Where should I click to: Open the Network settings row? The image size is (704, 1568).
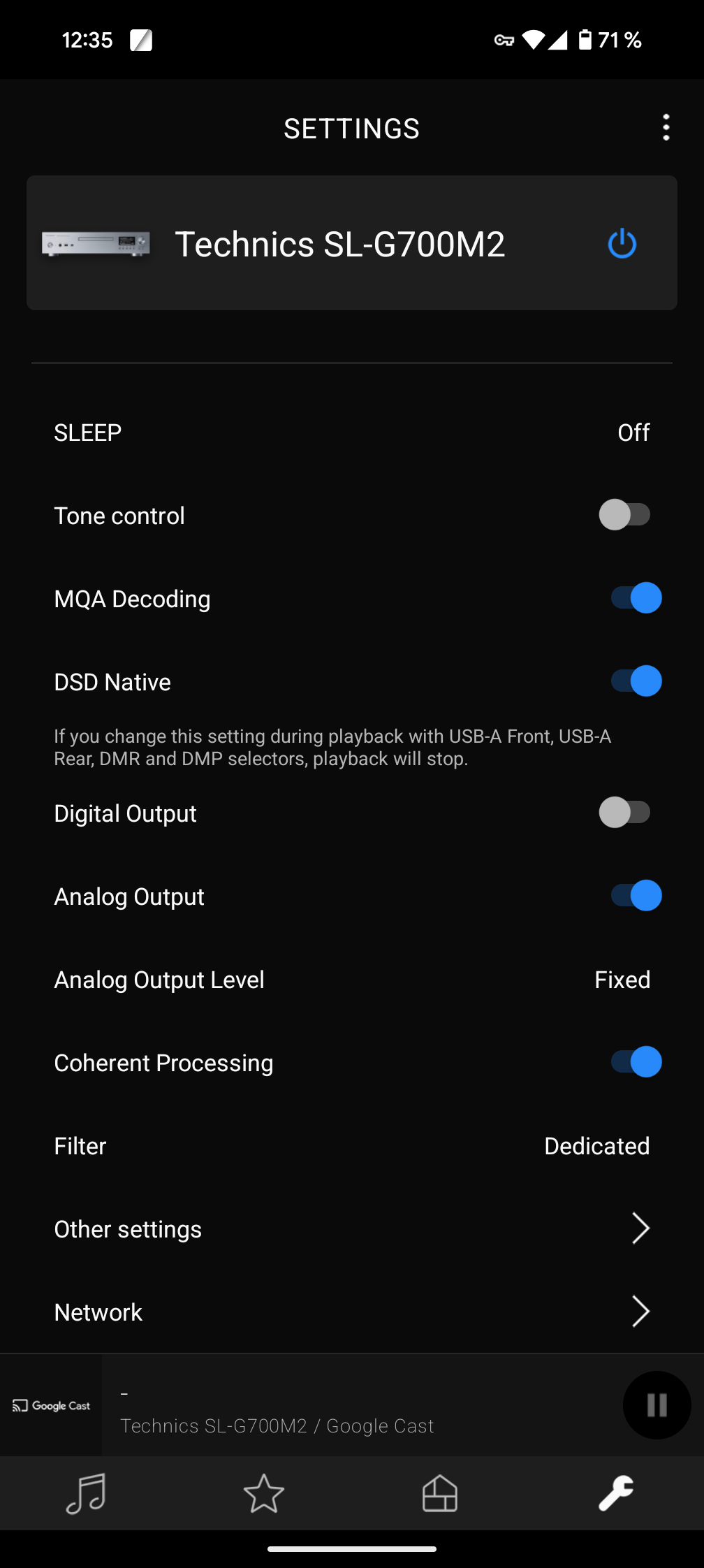[x=352, y=1312]
